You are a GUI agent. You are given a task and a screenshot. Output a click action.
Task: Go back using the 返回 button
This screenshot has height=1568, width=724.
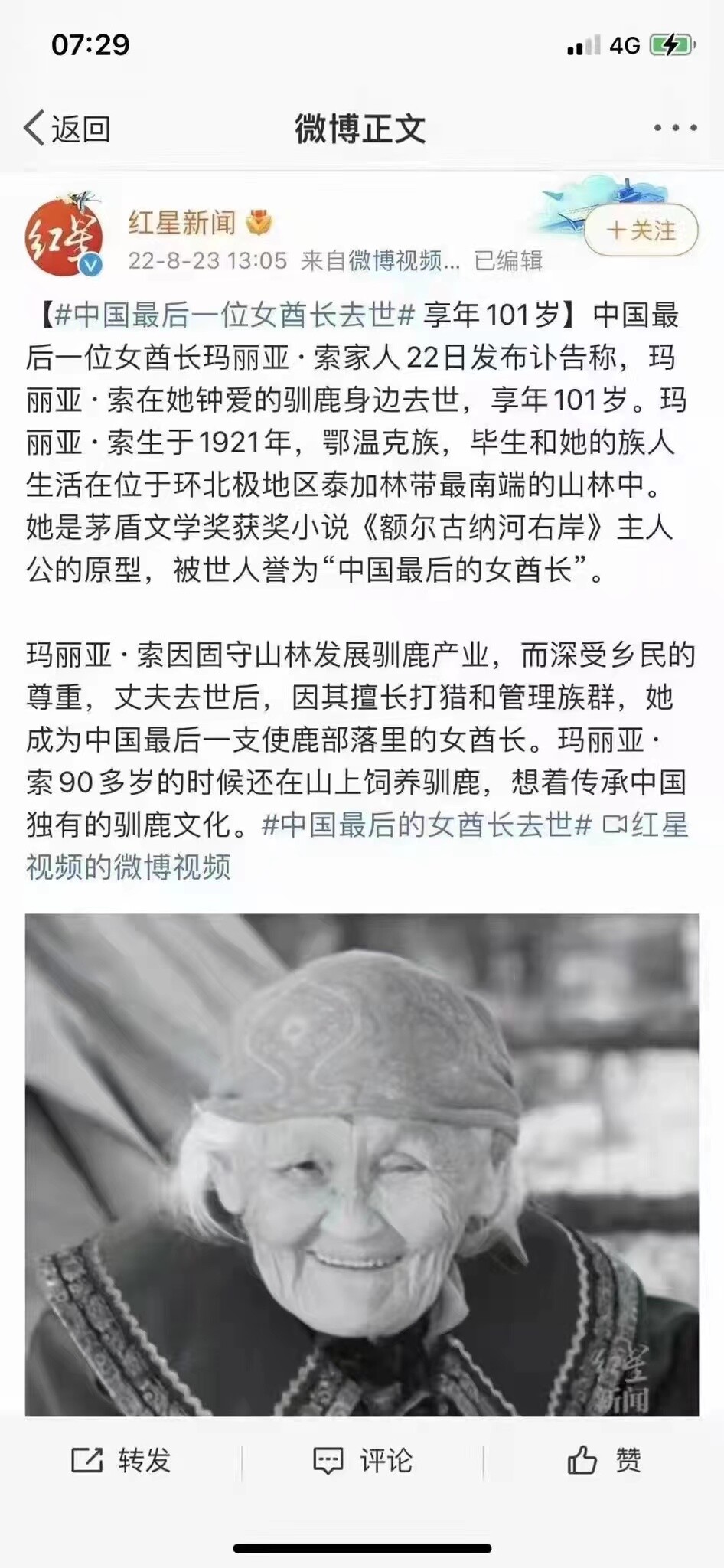tap(67, 128)
